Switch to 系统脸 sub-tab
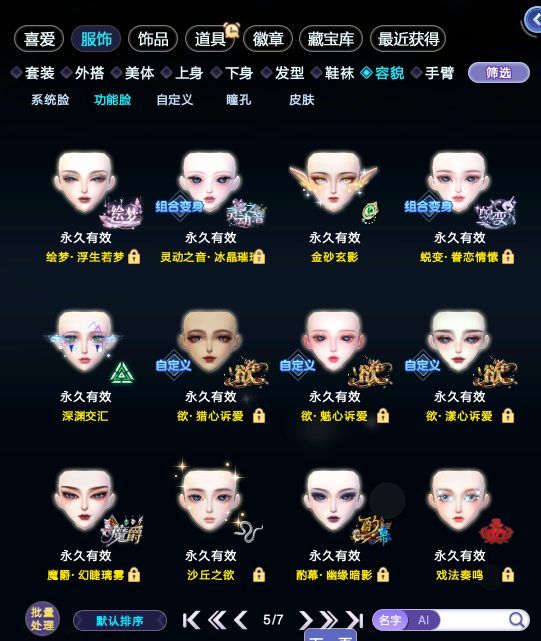The image size is (541, 641). (x=50, y=99)
